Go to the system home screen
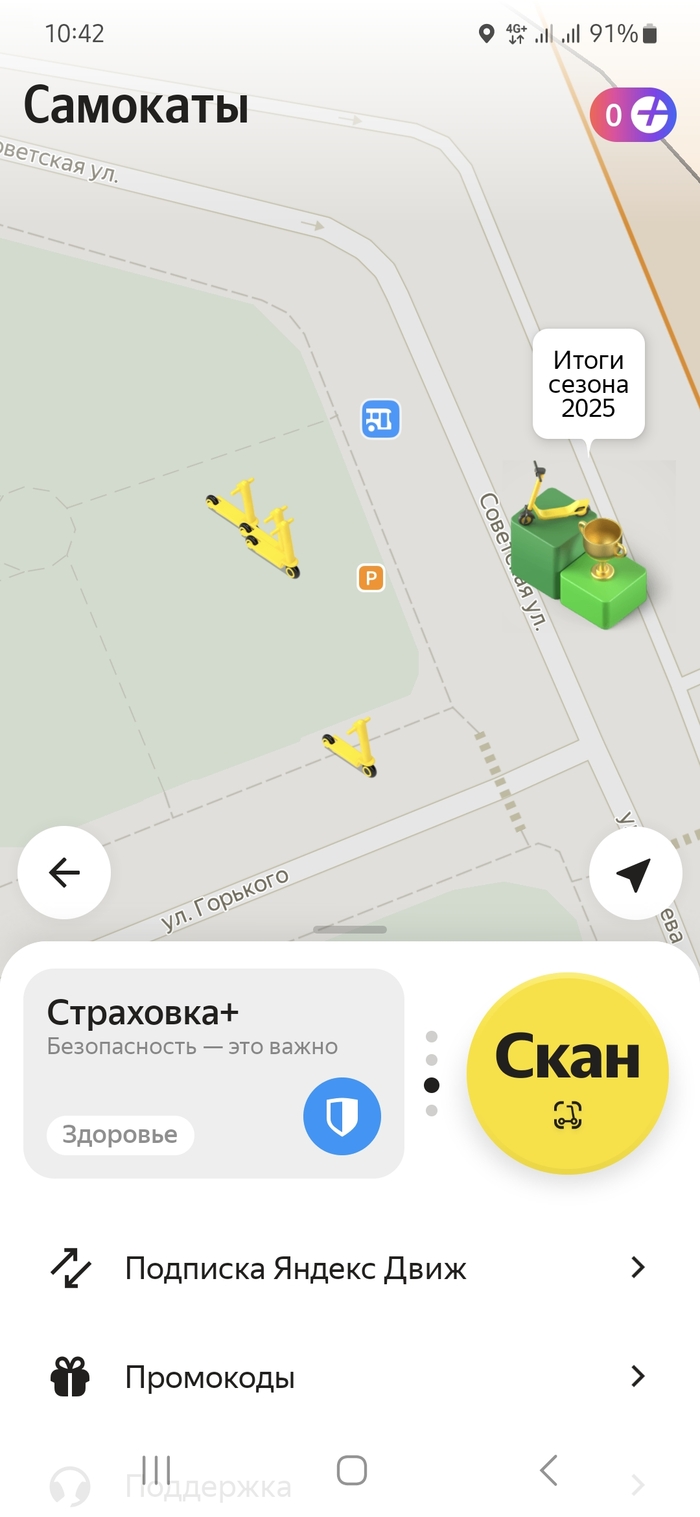700x1517 pixels. pyautogui.click(x=351, y=1470)
